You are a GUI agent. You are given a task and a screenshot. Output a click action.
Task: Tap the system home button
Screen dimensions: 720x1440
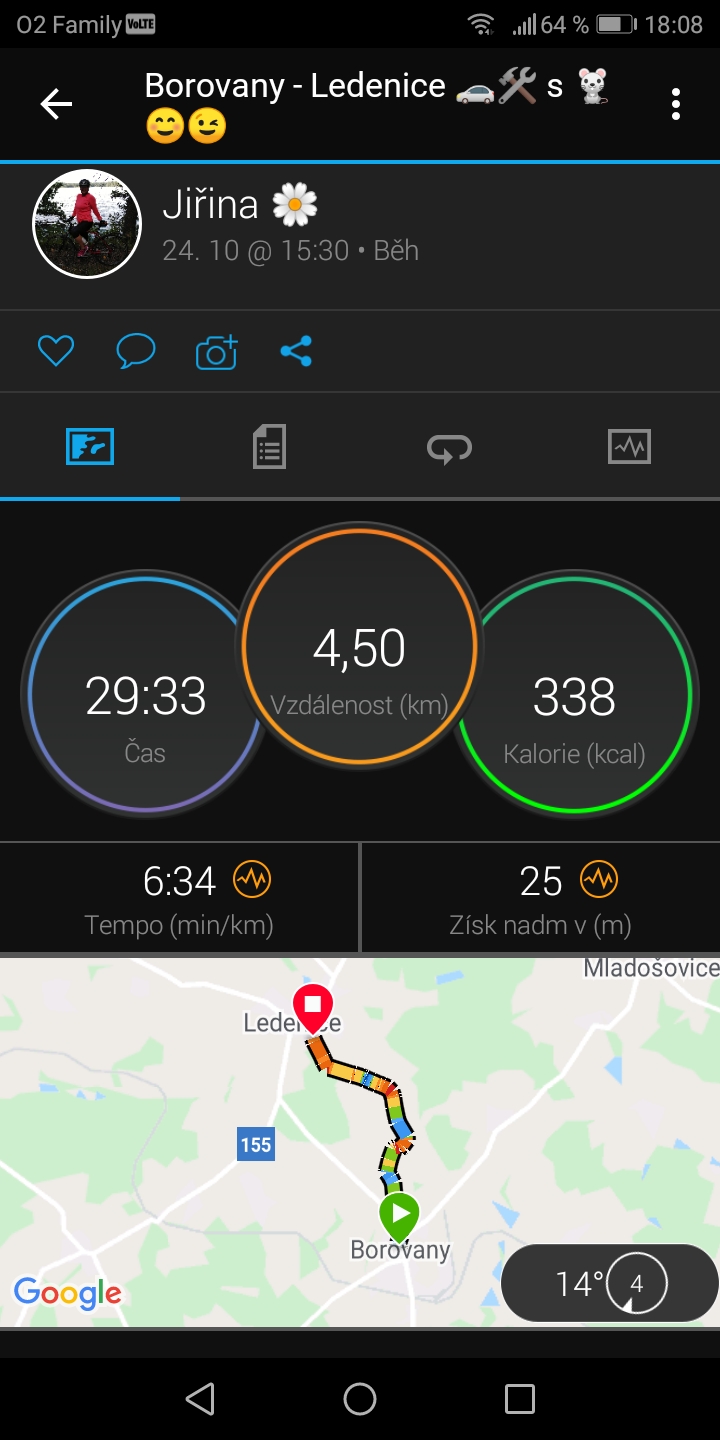tap(360, 1399)
